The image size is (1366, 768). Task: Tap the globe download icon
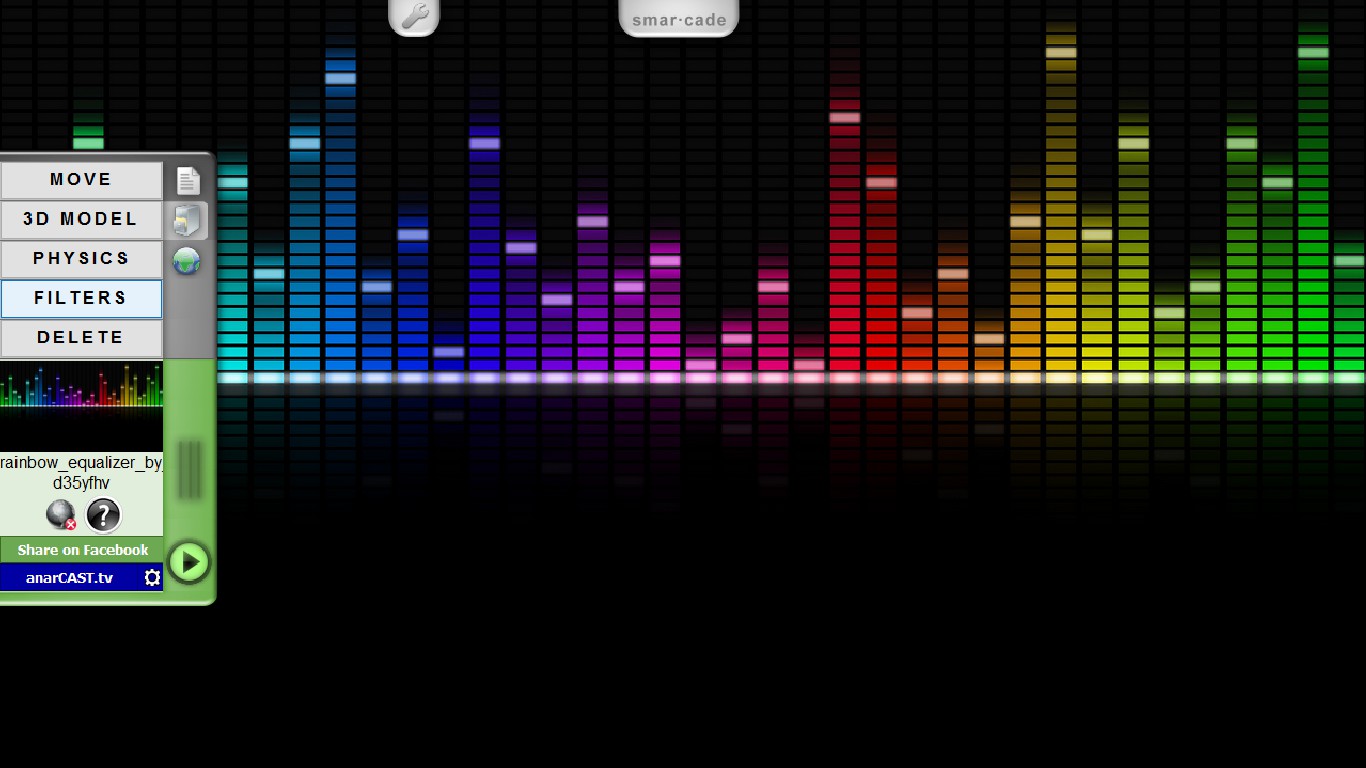187,261
